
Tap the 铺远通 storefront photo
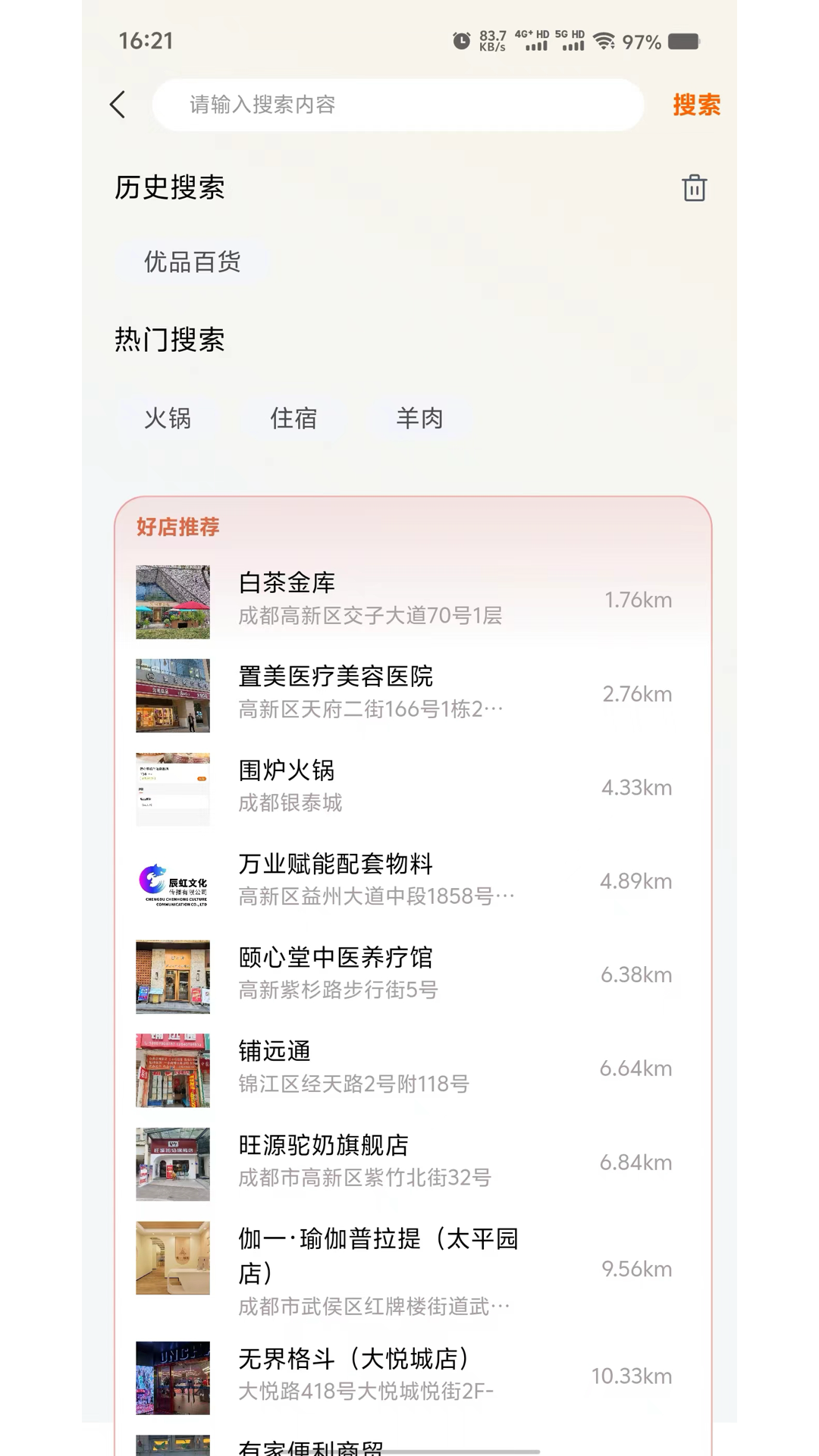[172, 1070]
